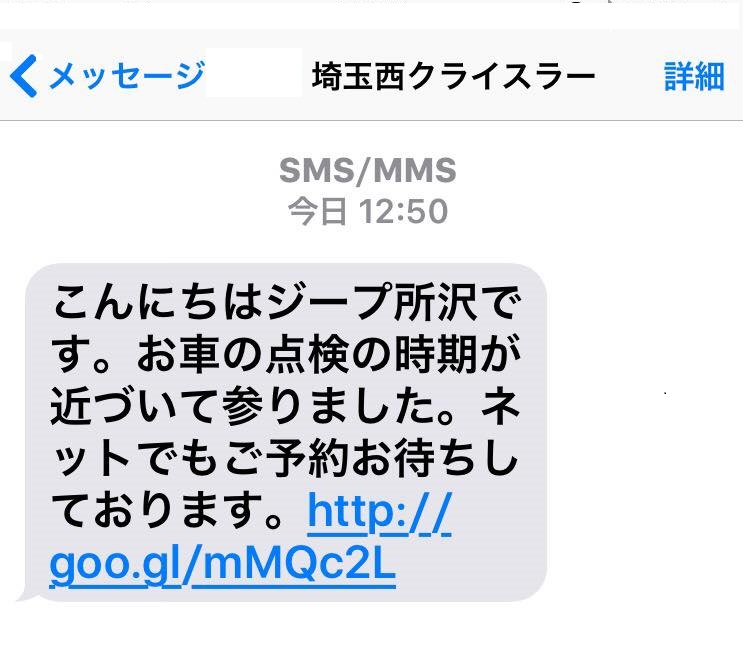The height and width of the screenshot is (667, 743).
Task: Open 詳細 for this conversation
Action: (x=694, y=76)
